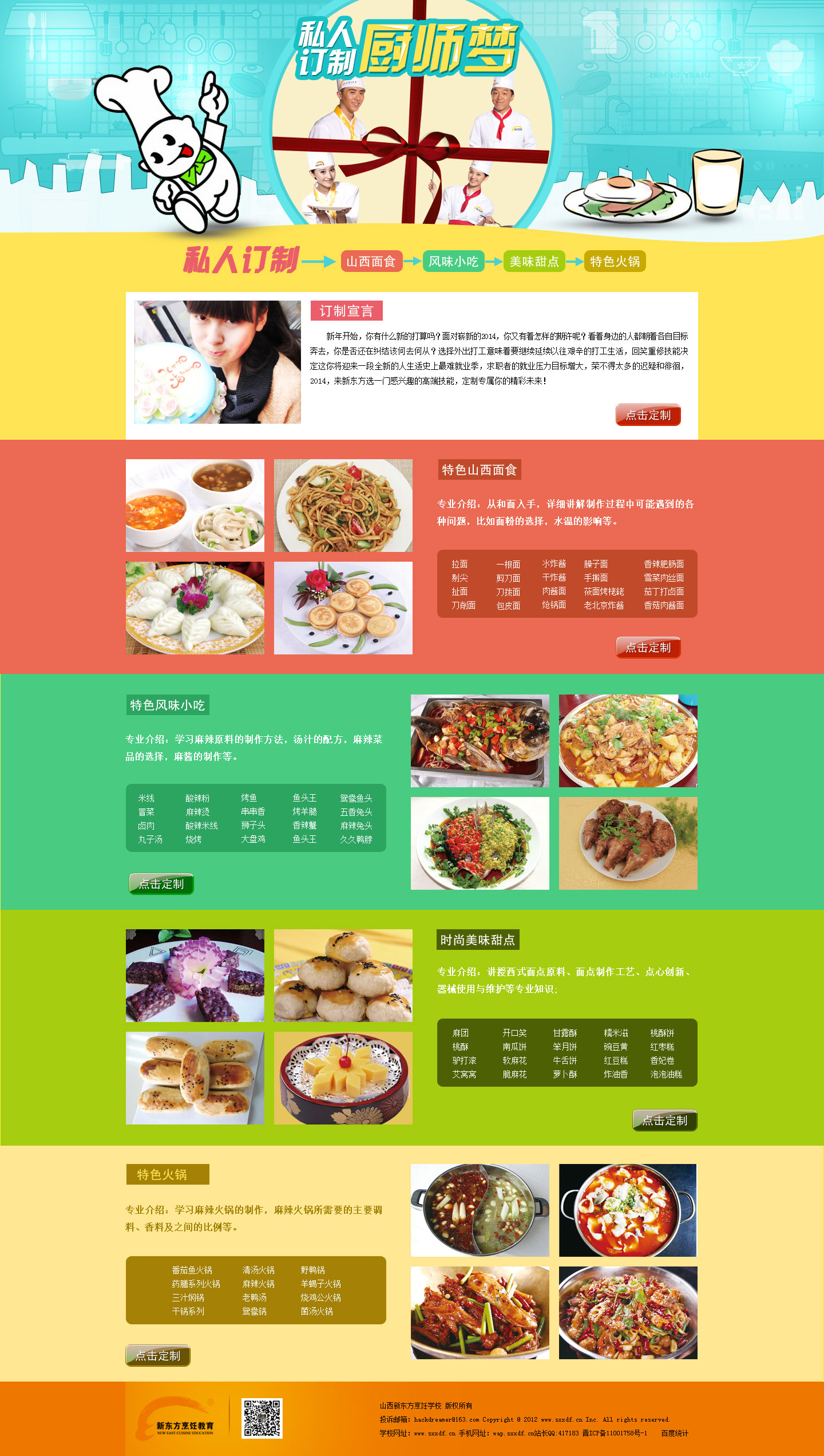Open the 百度统计 footer link

pos(674,1433)
